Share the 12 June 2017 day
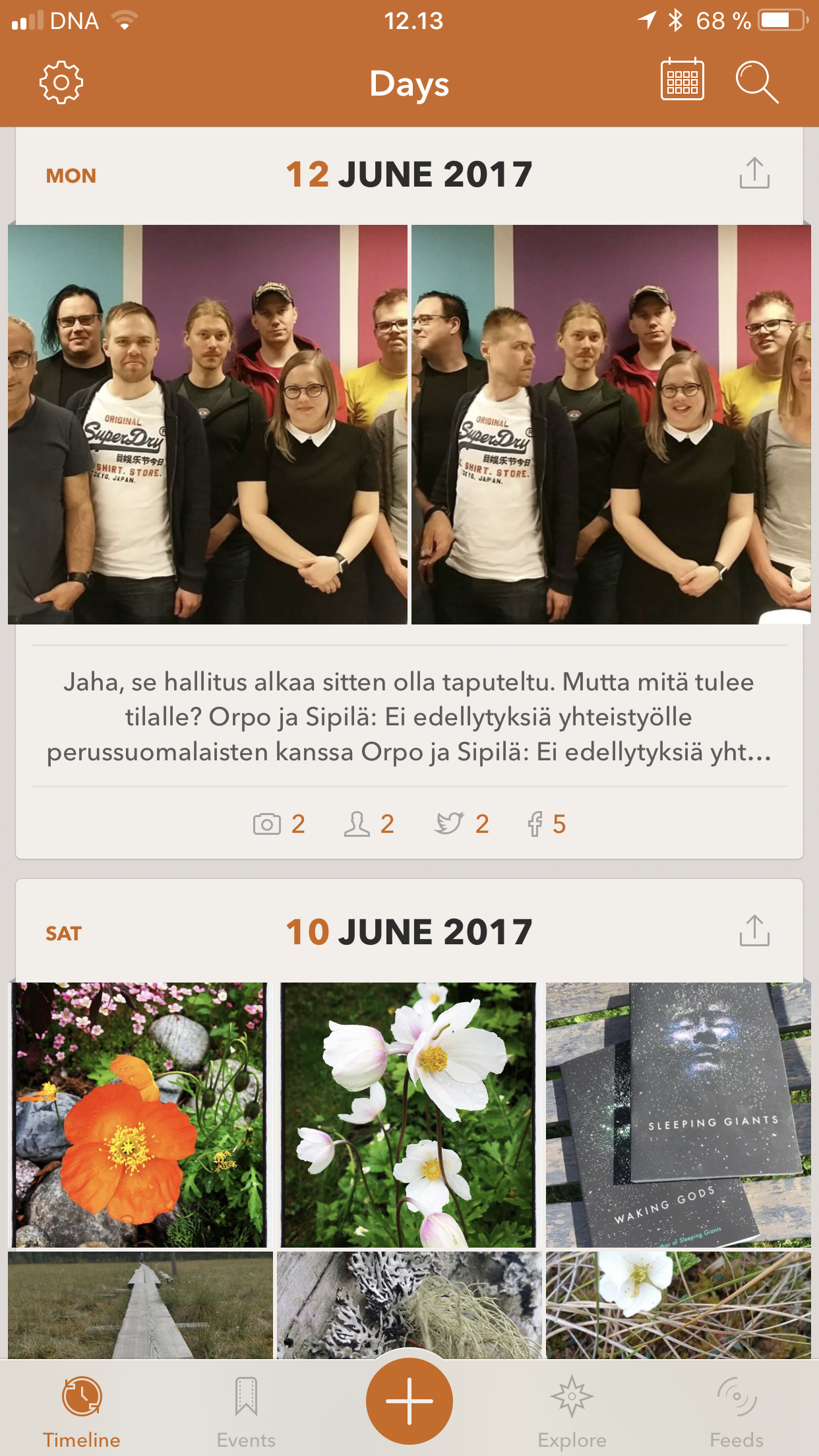 click(x=754, y=173)
